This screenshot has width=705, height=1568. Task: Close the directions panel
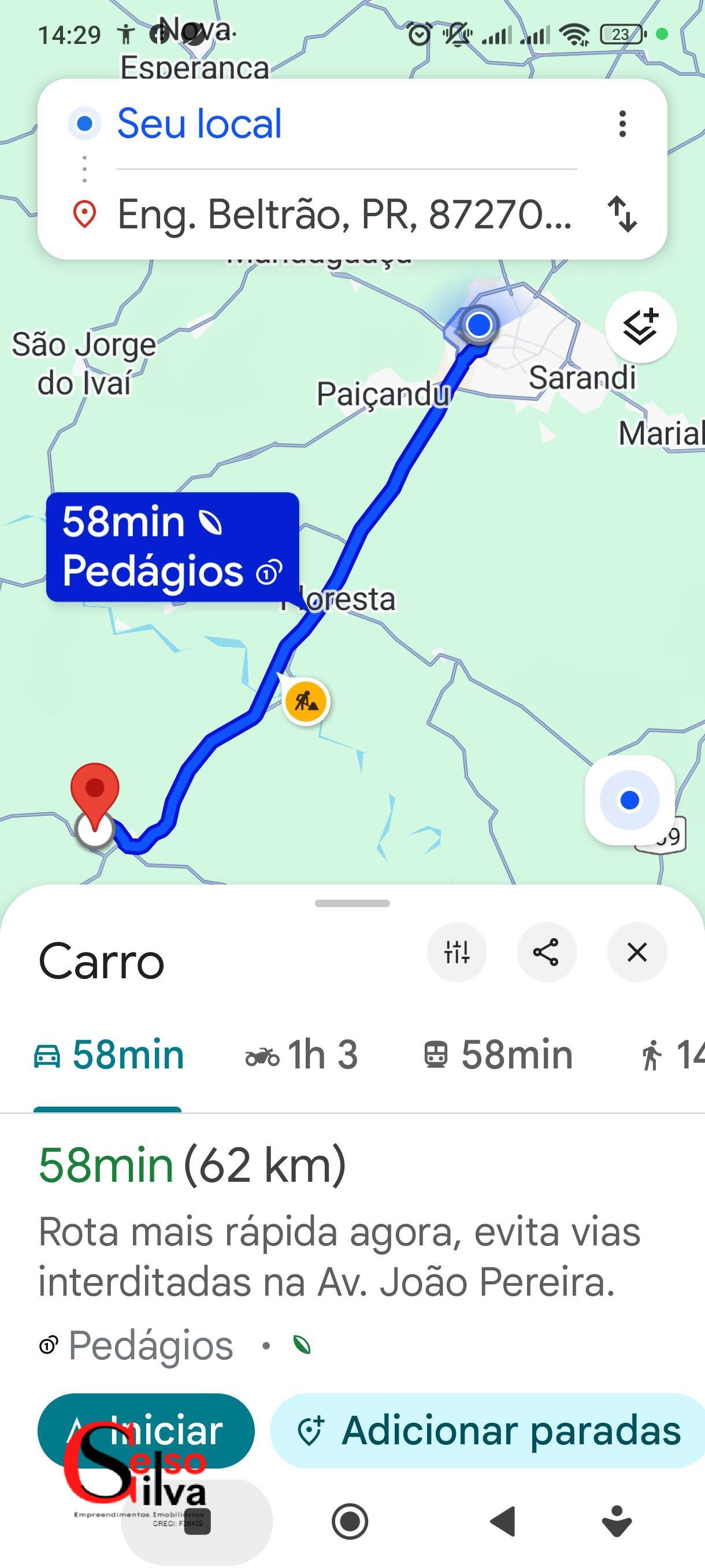coord(636,952)
